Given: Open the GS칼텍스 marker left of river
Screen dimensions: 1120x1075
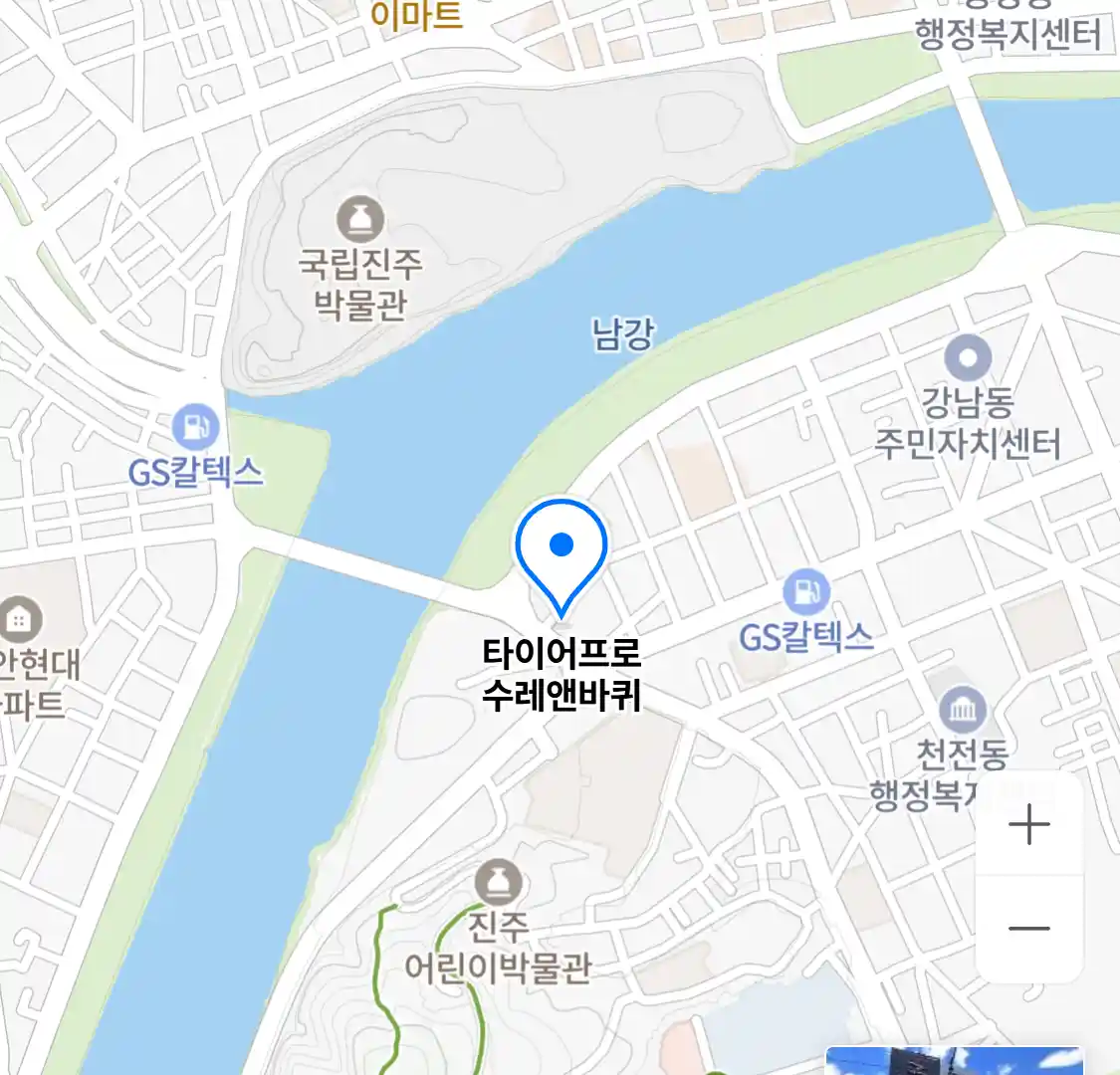Looking at the screenshot, I should pos(195,428).
